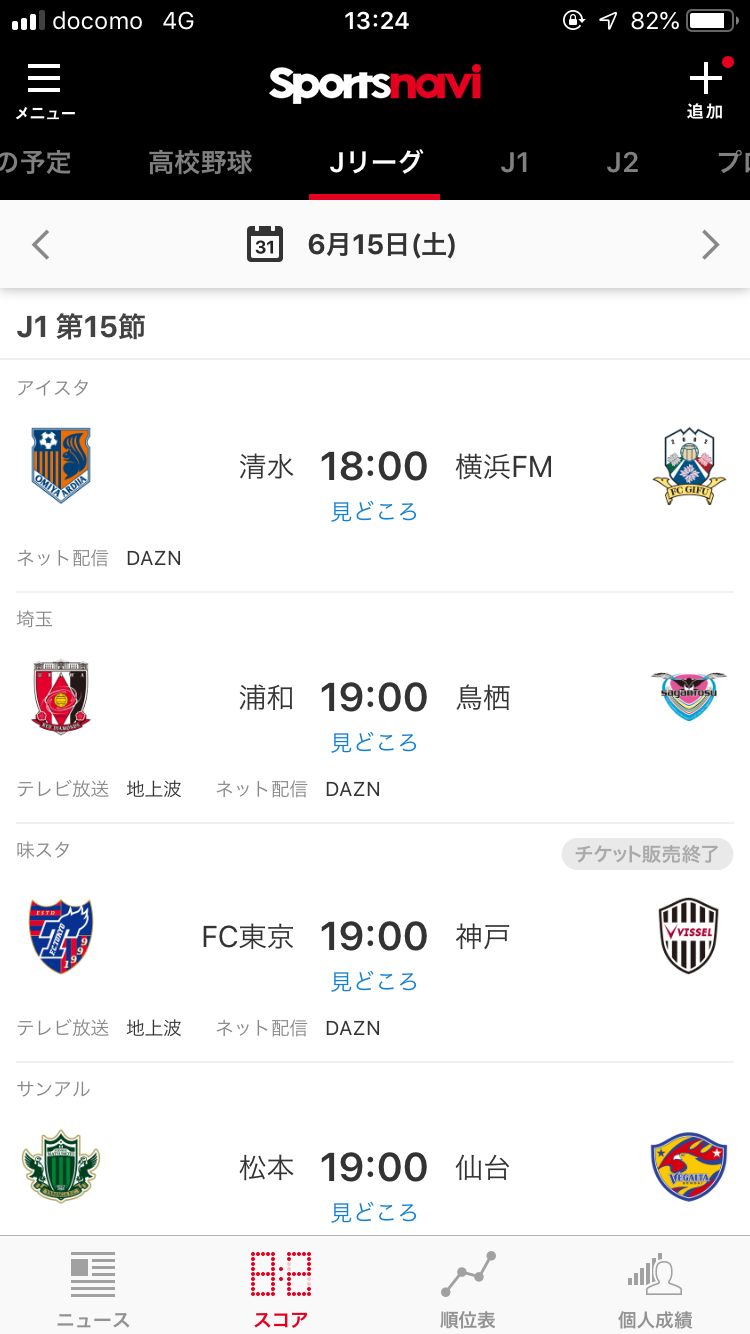Open the メニュー hamburger menu
This screenshot has height=1334, width=750.
tap(45, 90)
